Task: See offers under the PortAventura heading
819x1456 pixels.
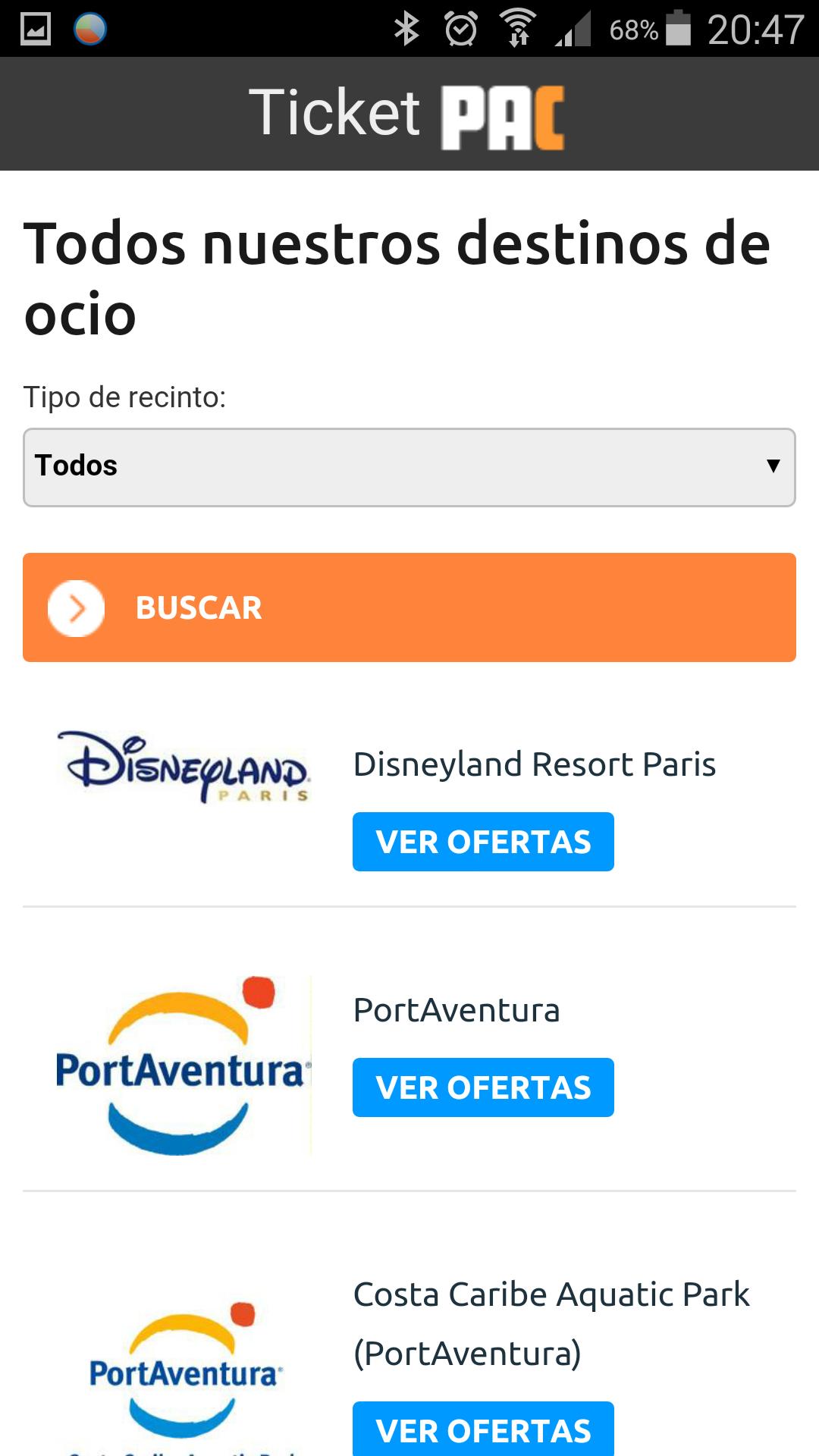Action: (x=483, y=1087)
